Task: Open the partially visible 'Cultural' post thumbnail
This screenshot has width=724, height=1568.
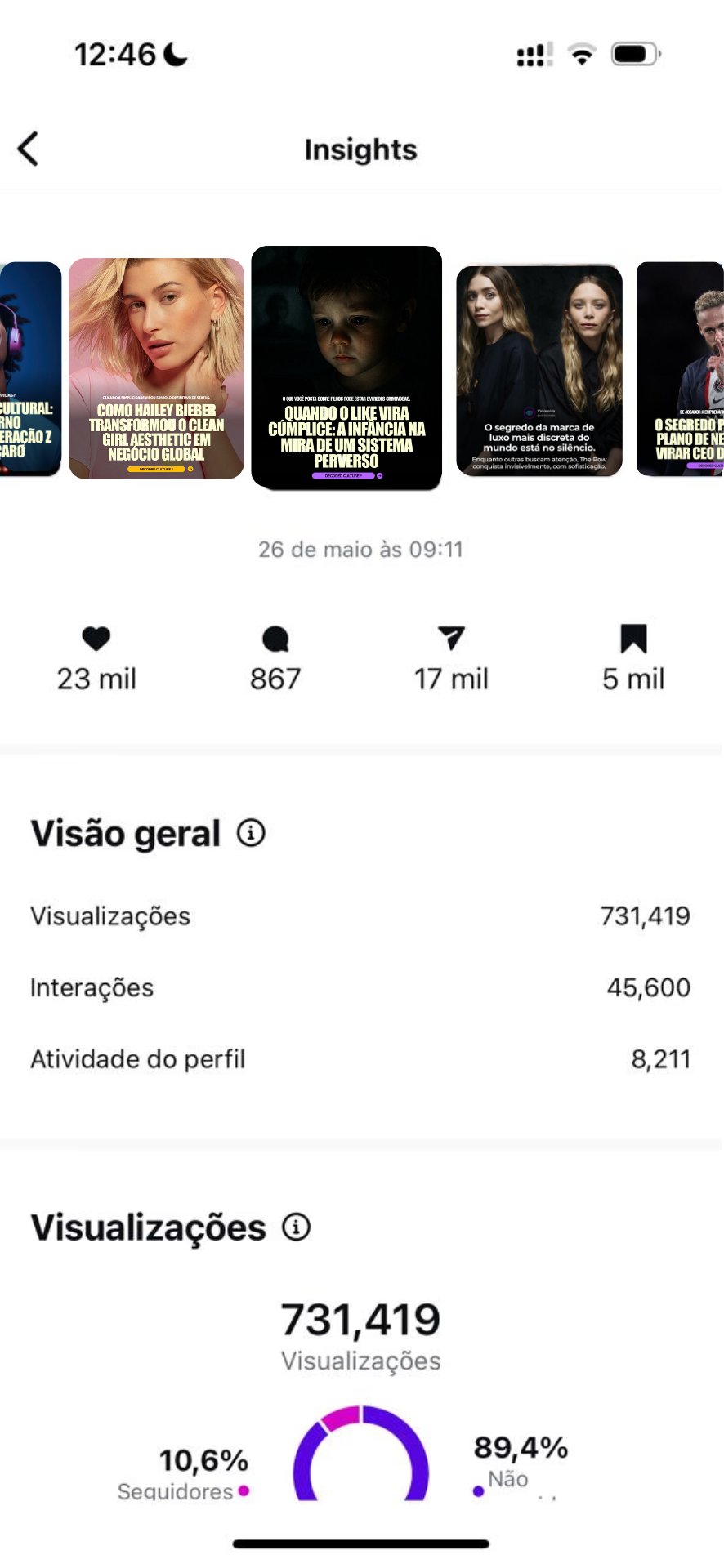Action: point(29,369)
